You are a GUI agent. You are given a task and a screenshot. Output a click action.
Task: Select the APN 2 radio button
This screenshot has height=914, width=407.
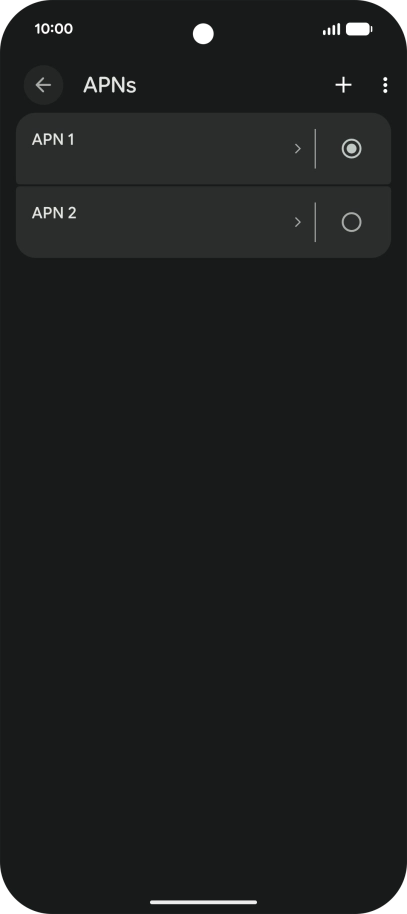(x=352, y=222)
